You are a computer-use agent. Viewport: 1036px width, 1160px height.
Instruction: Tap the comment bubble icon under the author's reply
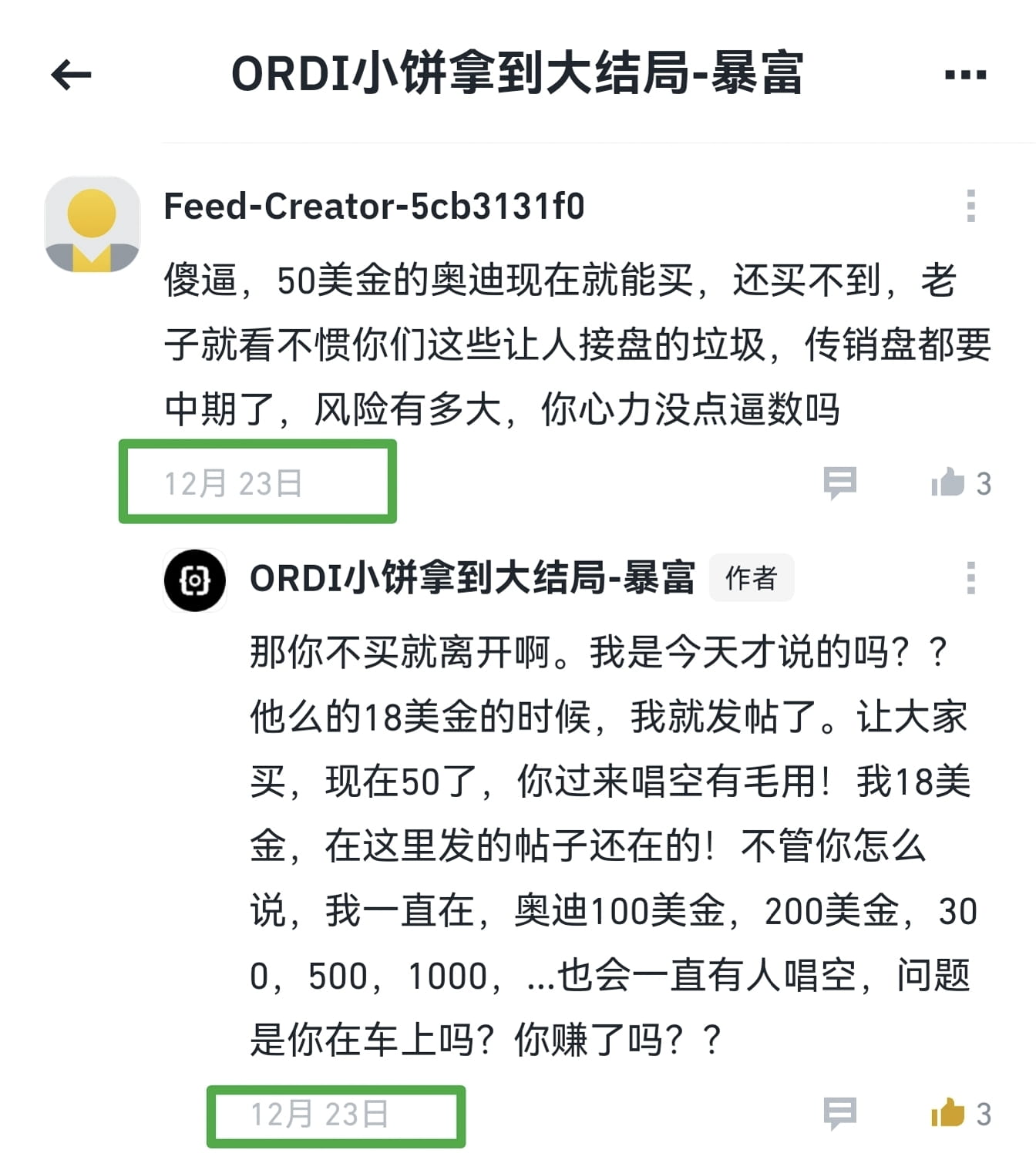pos(839,1112)
